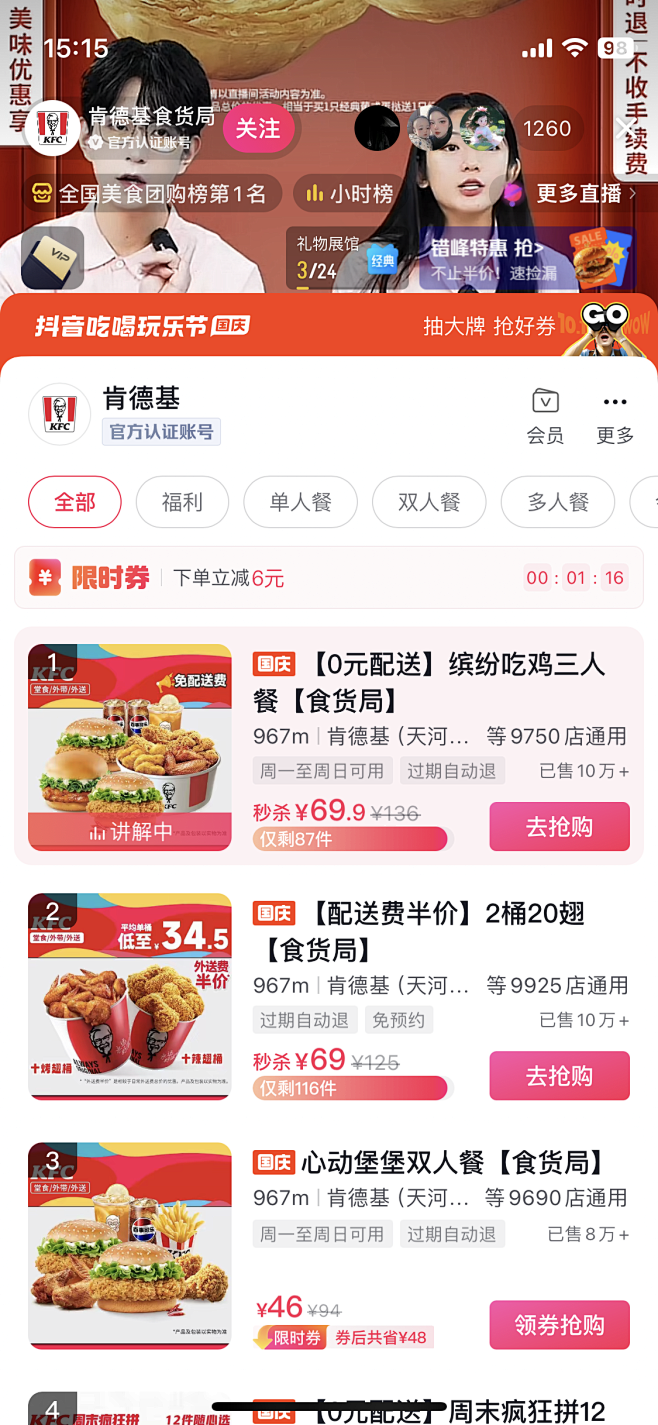Open the 抖音吃喝玩乐节 promotion banner
658x1425 pixels.
(329, 326)
